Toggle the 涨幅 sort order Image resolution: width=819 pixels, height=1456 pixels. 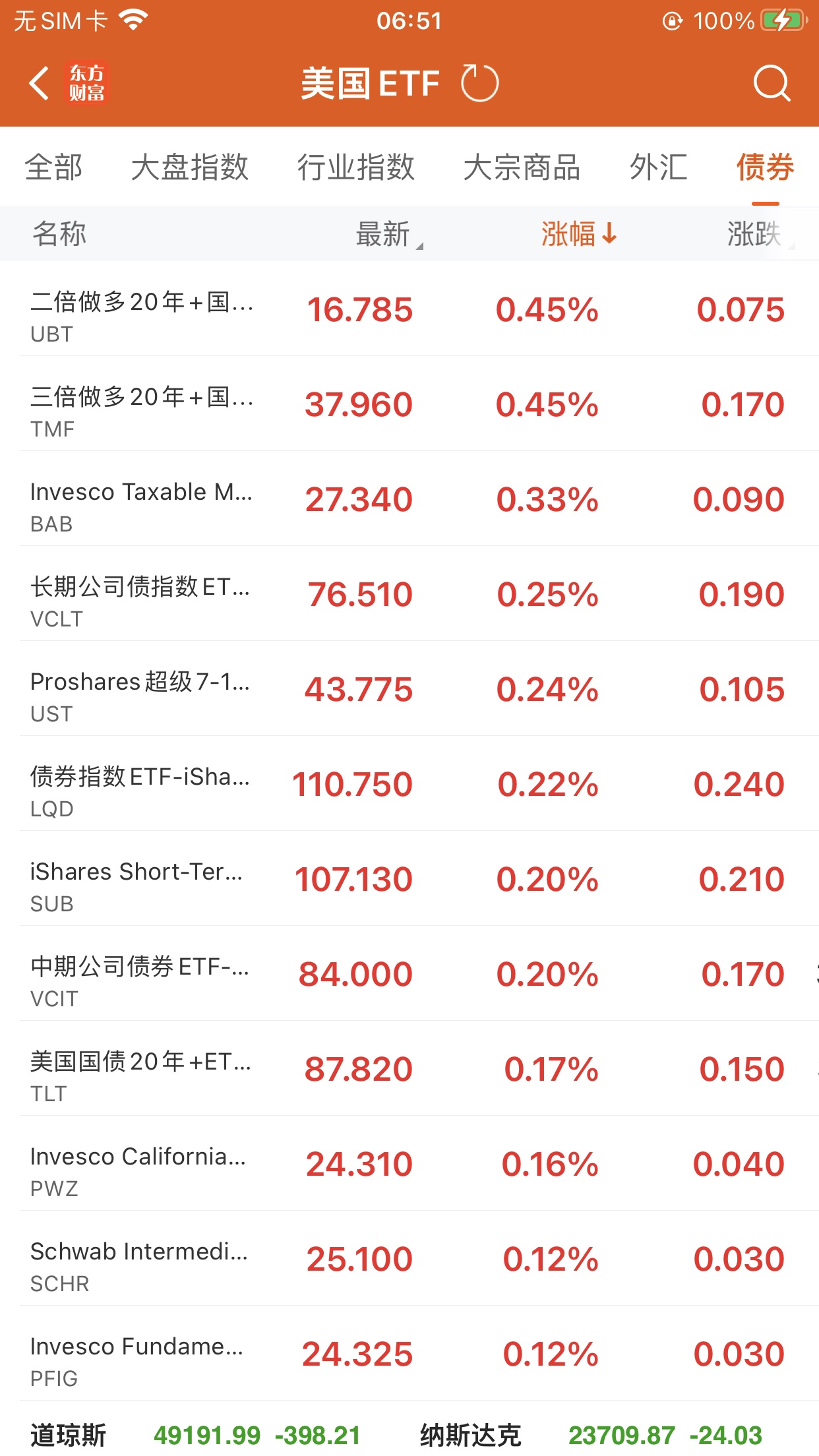(579, 234)
